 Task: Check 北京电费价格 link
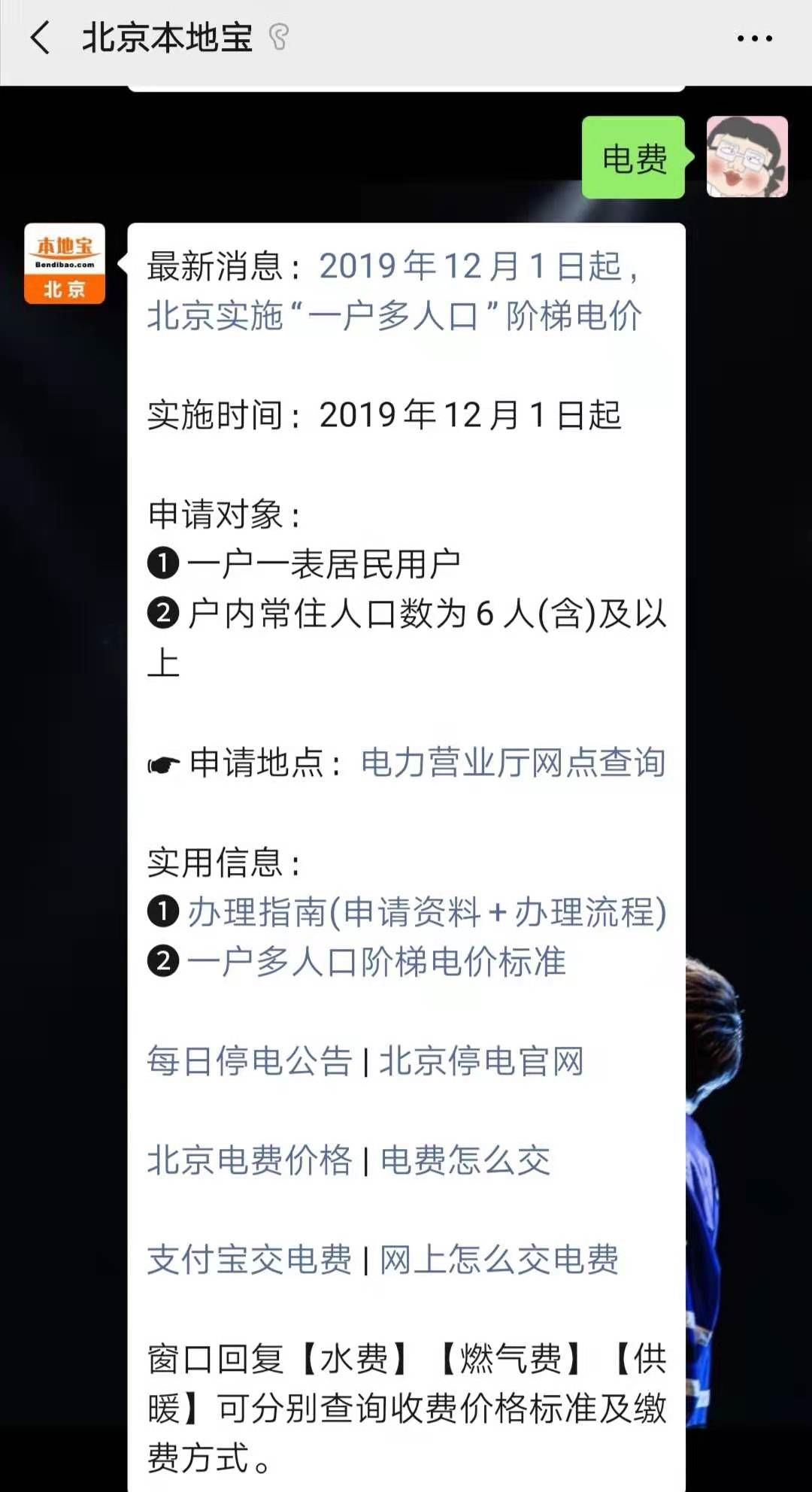coord(250,1160)
